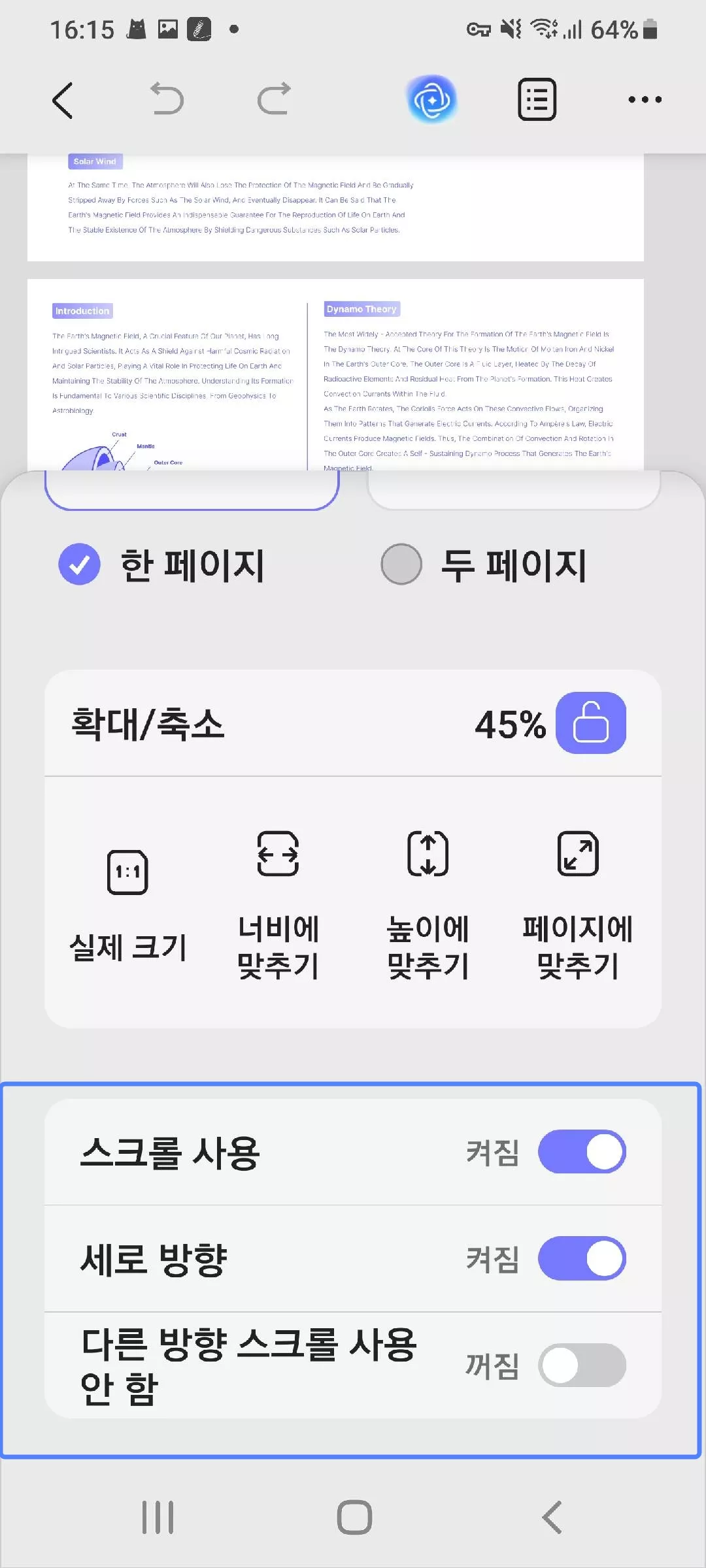This screenshot has width=706, height=1568.
Task: Open the AI assistant icon in the toolbar
Action: [431, 99]
